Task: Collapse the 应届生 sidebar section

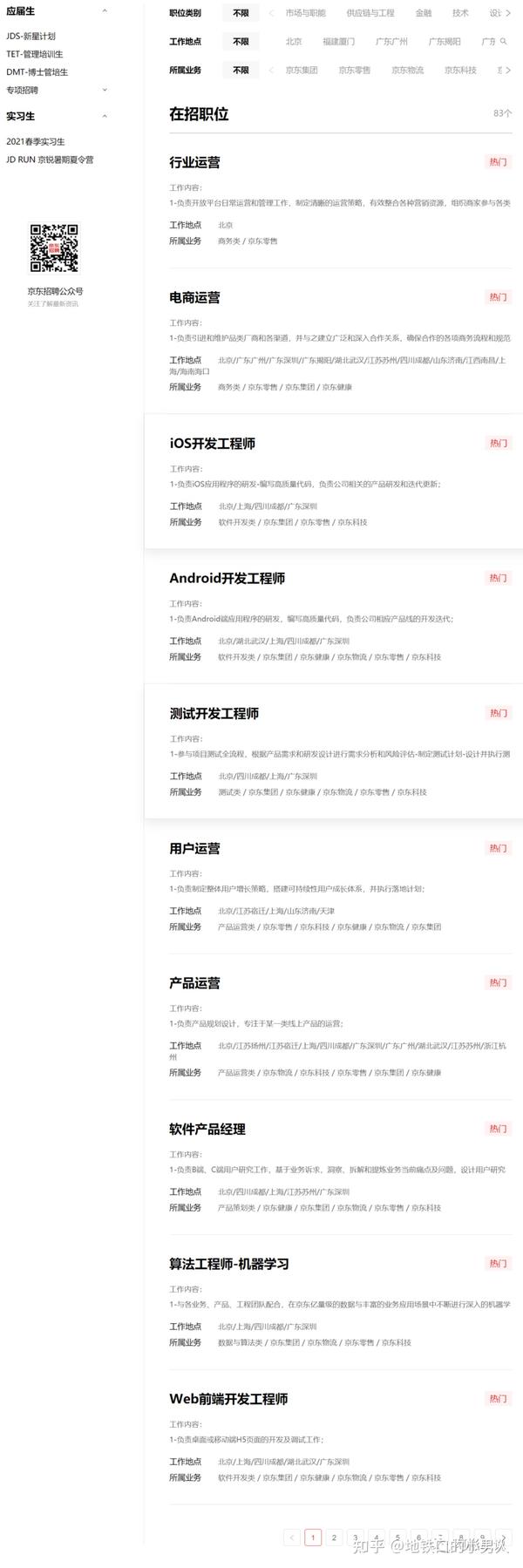Action: pyautogui.click(x=105, y=11)
